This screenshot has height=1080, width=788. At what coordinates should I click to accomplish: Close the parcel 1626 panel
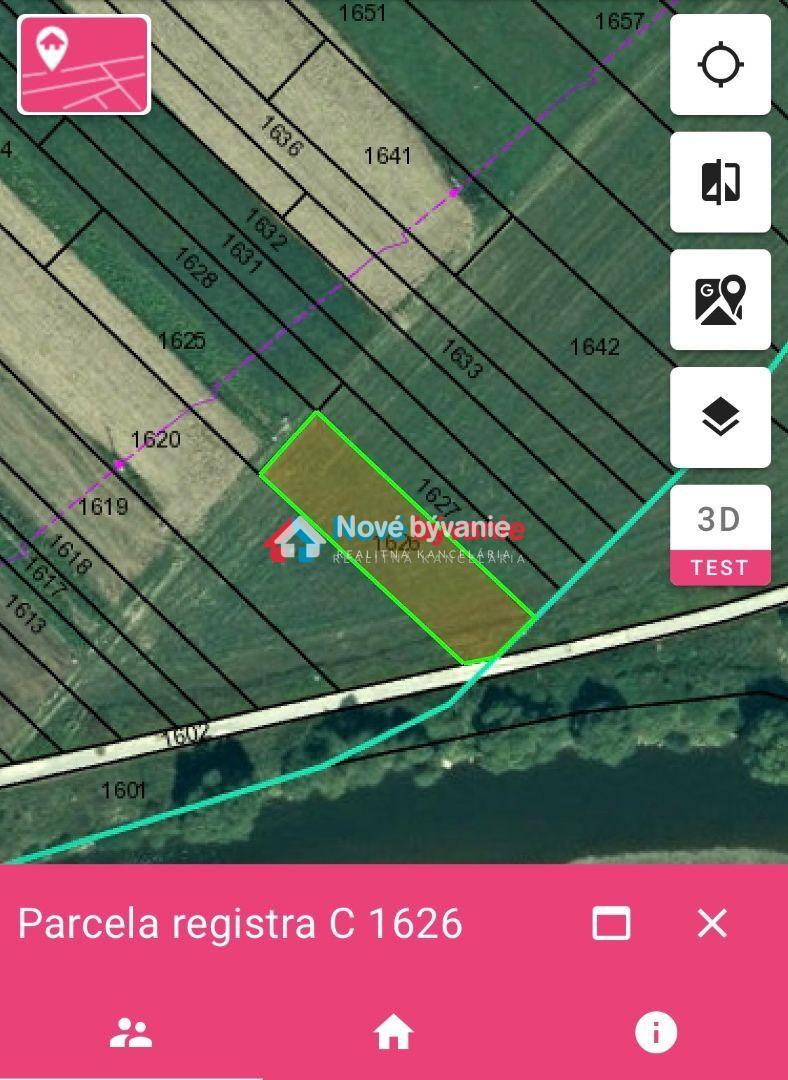point(712,923)
